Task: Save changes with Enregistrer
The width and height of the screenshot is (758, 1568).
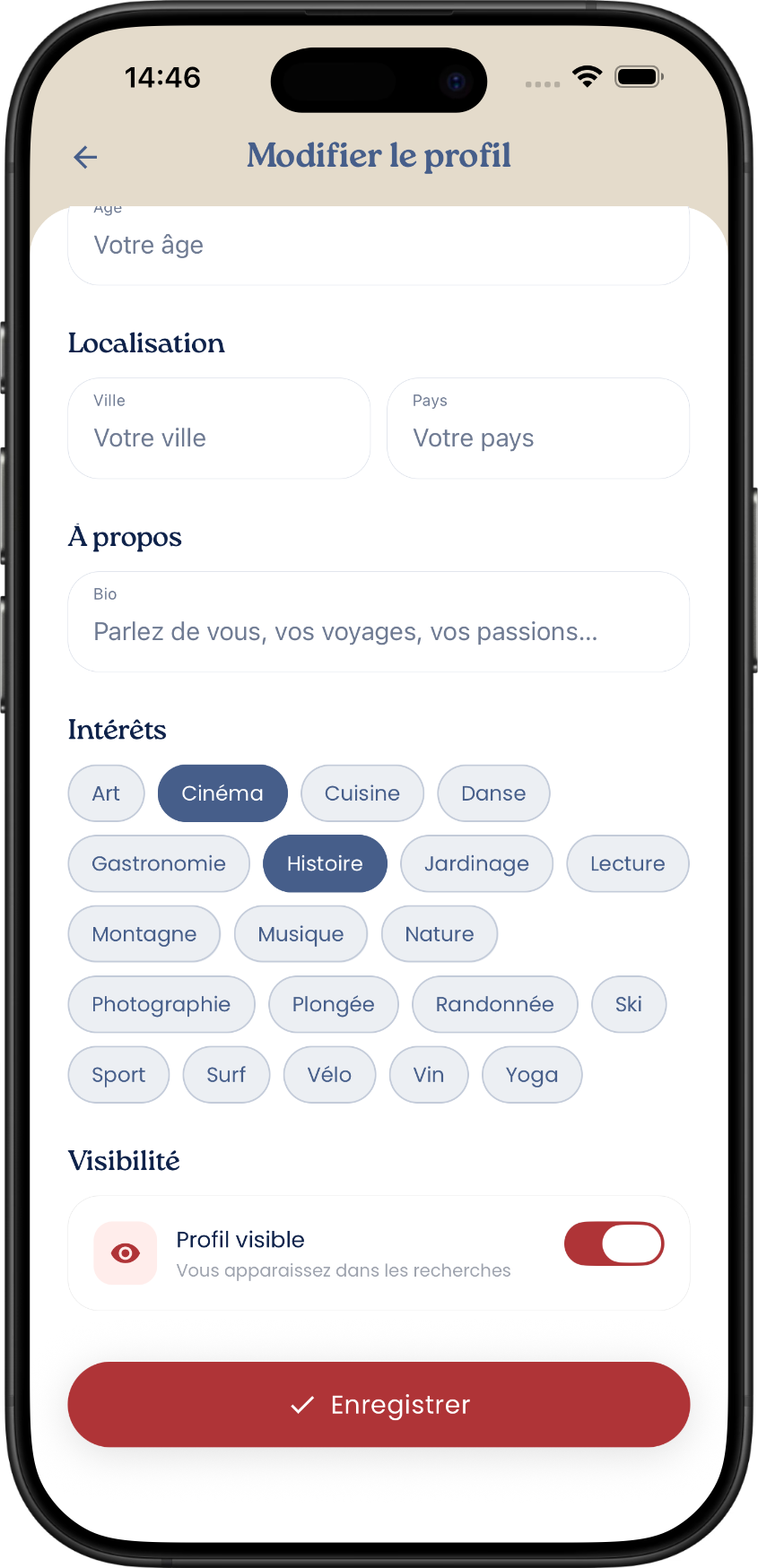Action: pos(379,1404)
